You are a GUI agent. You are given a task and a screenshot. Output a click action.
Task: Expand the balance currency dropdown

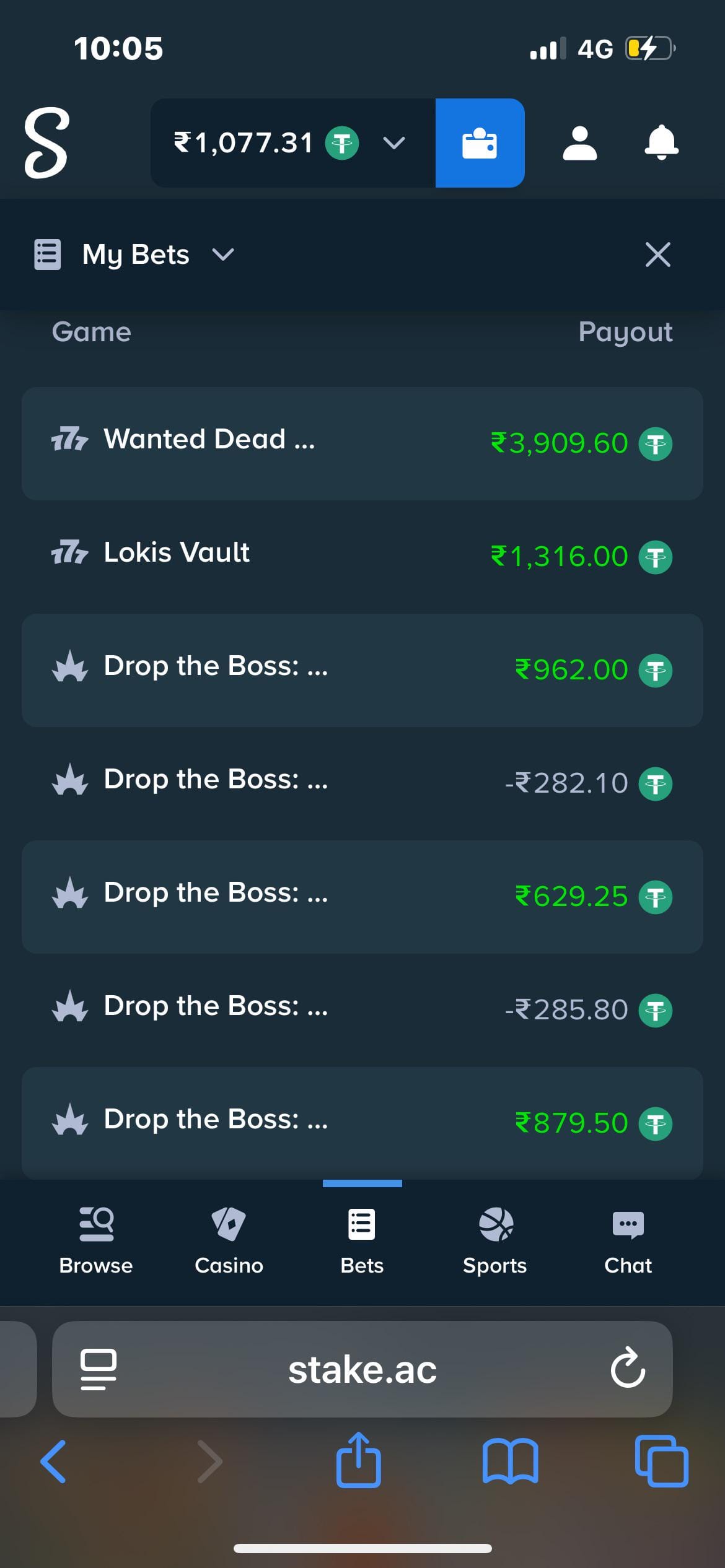[393, 143]
